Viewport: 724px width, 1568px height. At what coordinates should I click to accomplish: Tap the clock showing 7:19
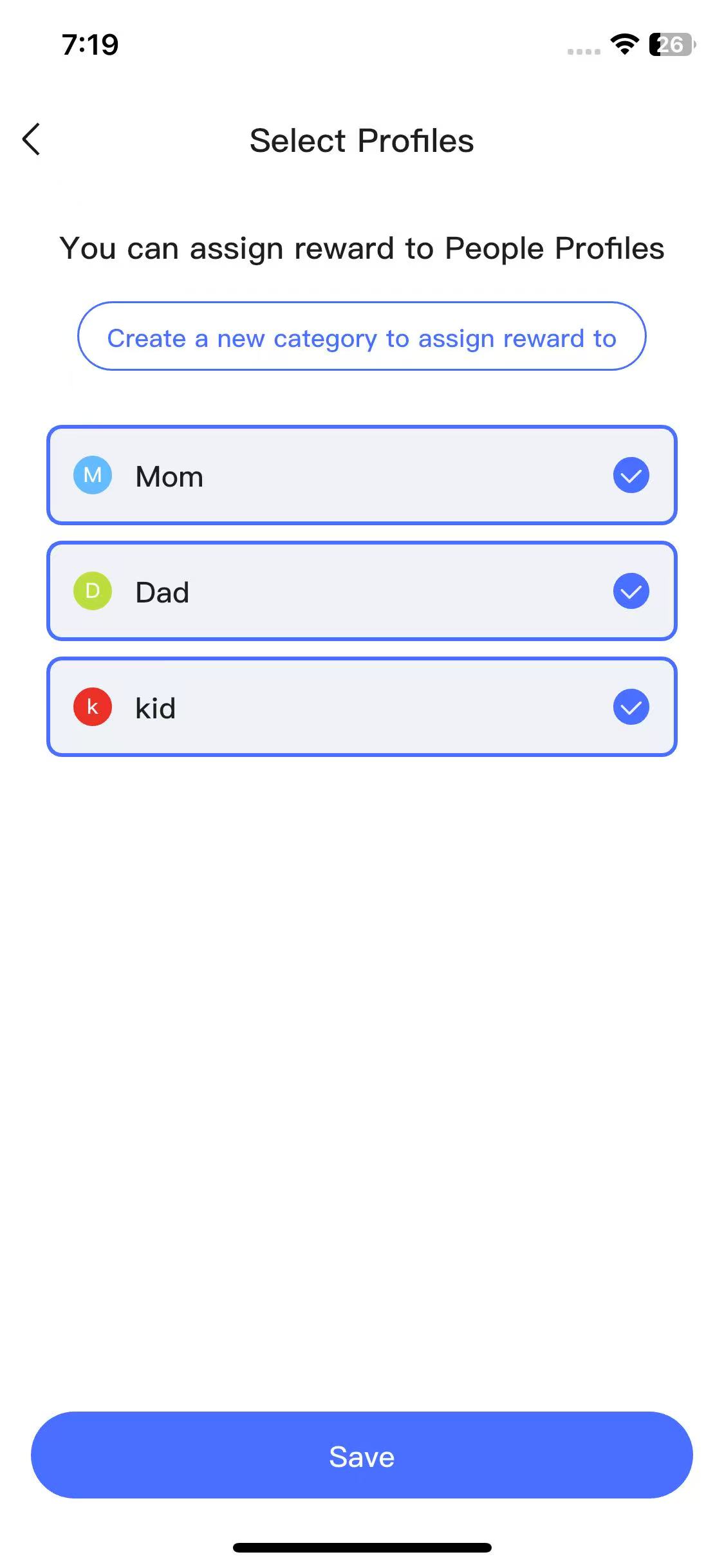click(90, 44)
